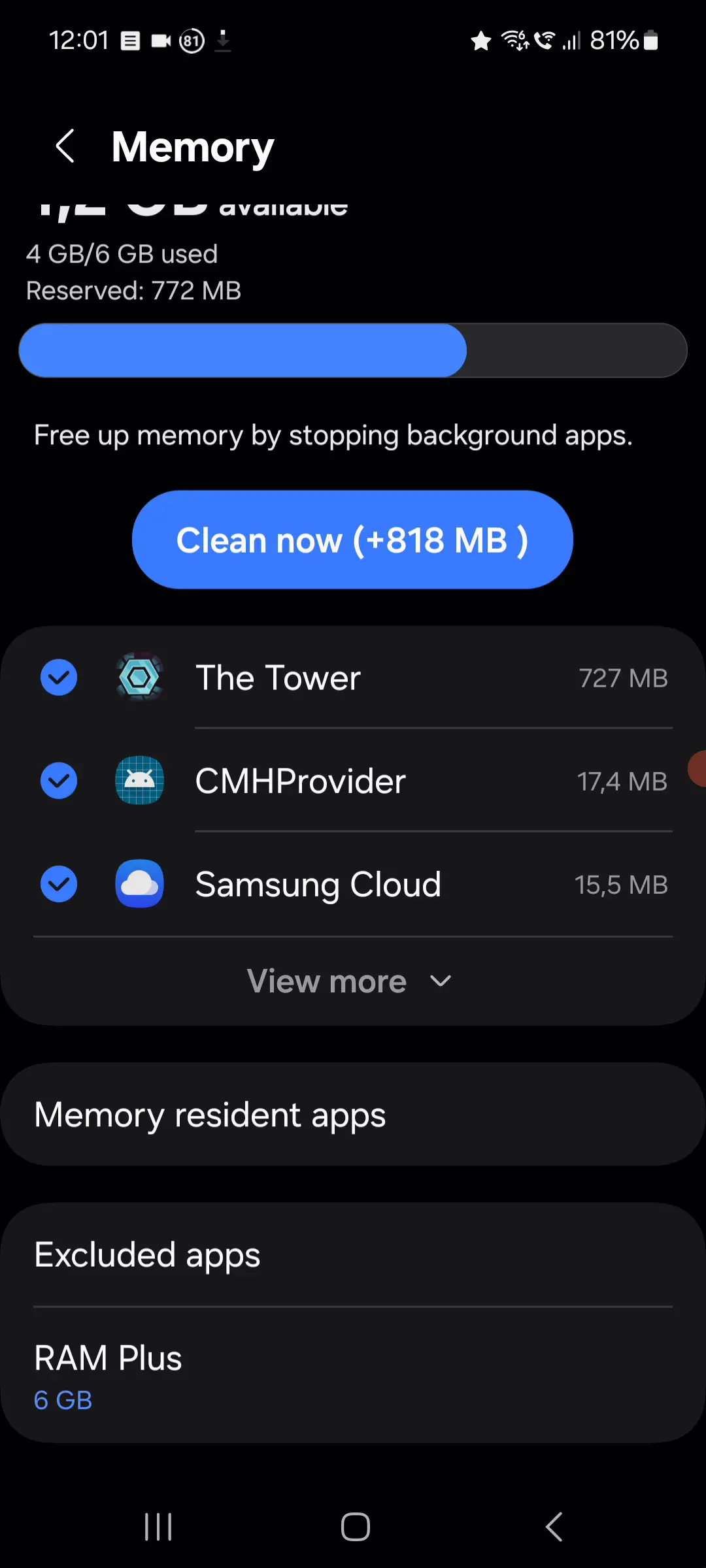706x1568 pixels.
Task: Tap Reserved: 772 MB text
Action: (133, 290)
